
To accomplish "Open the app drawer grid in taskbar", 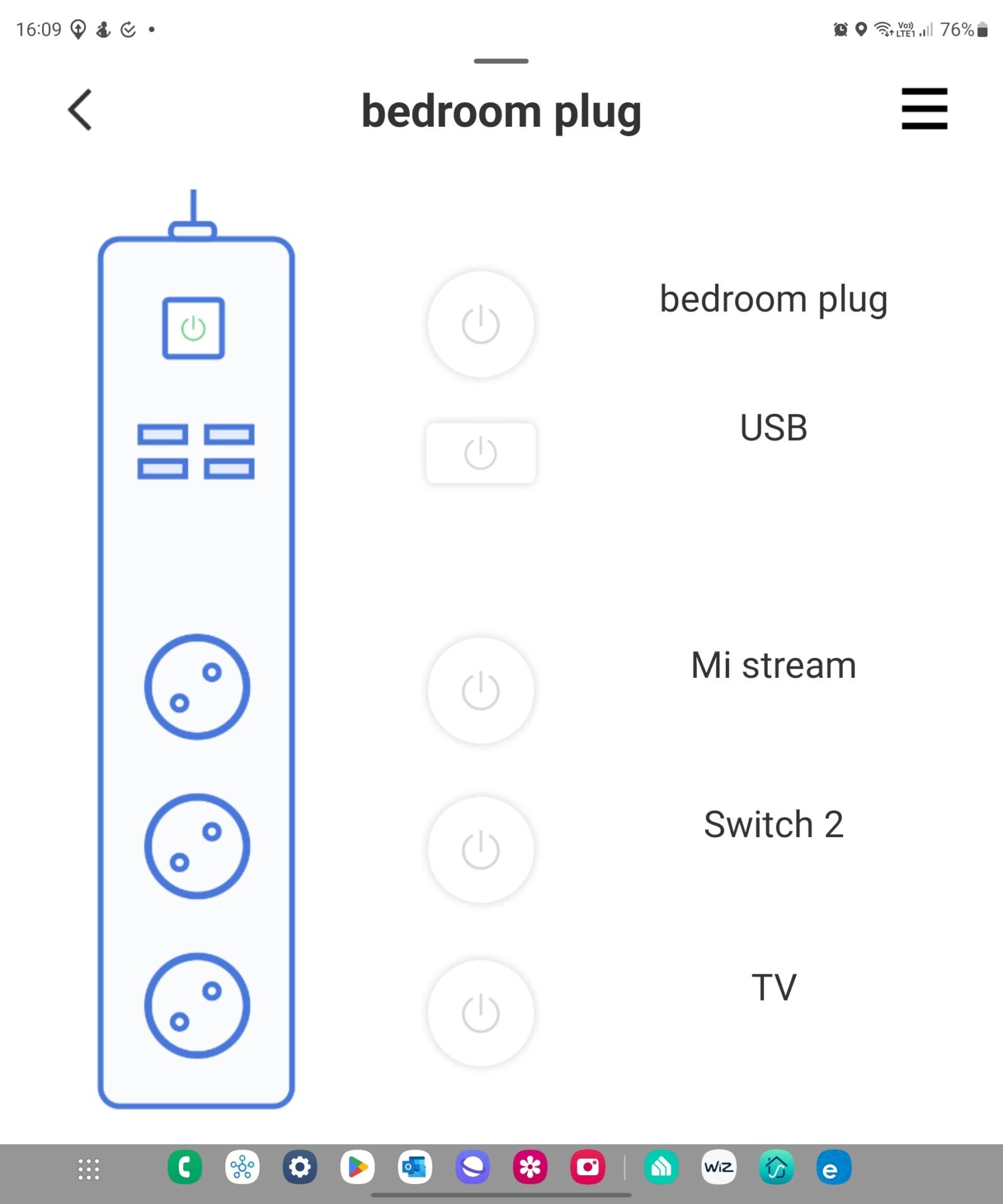I will click(88, 1169).
